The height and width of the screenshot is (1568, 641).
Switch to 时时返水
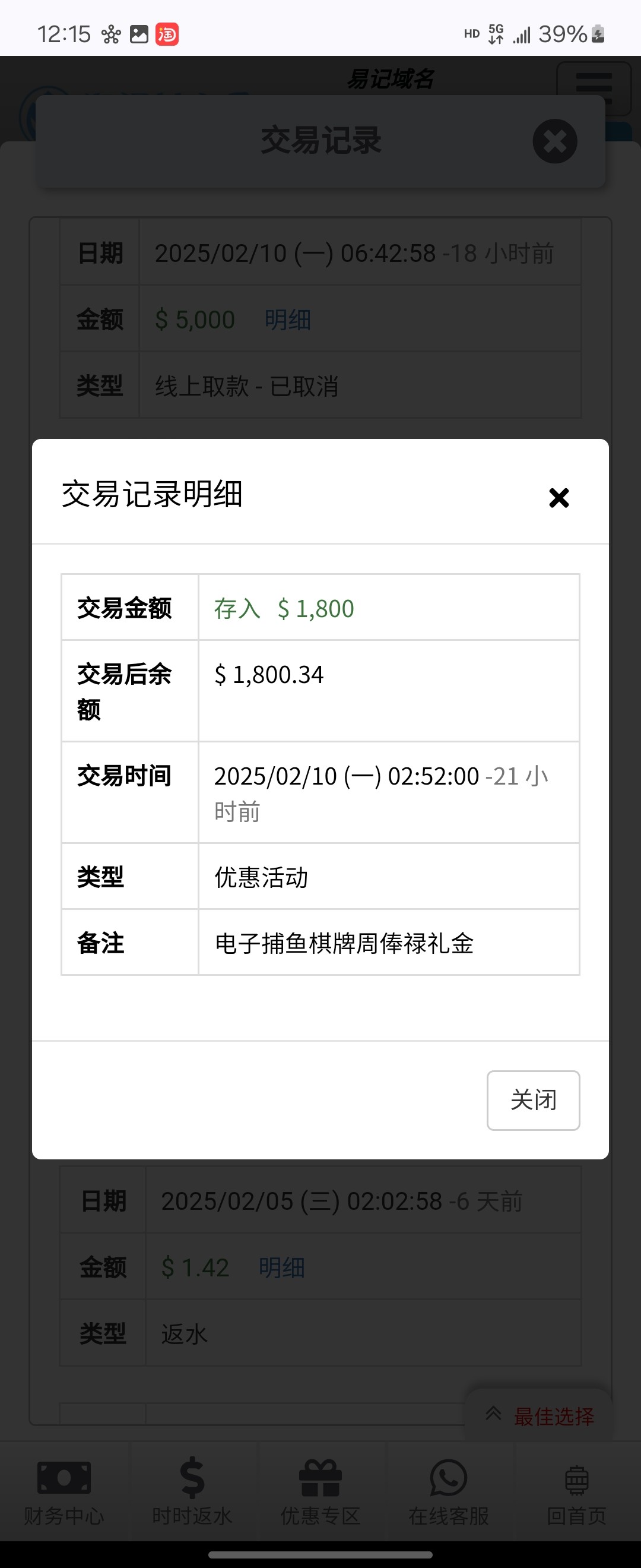point(192,1491)
